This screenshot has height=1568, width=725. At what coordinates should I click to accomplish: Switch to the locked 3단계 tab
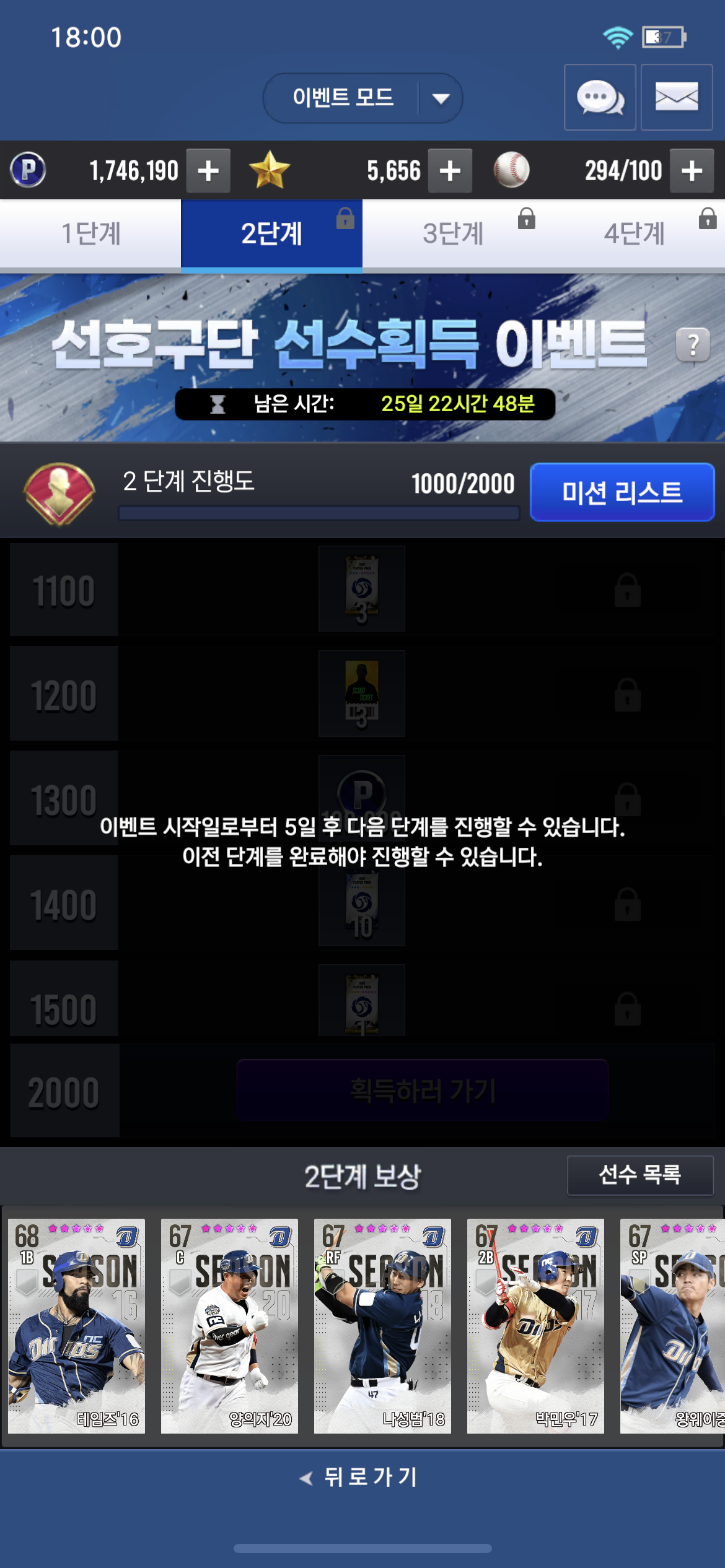[453, 234]
